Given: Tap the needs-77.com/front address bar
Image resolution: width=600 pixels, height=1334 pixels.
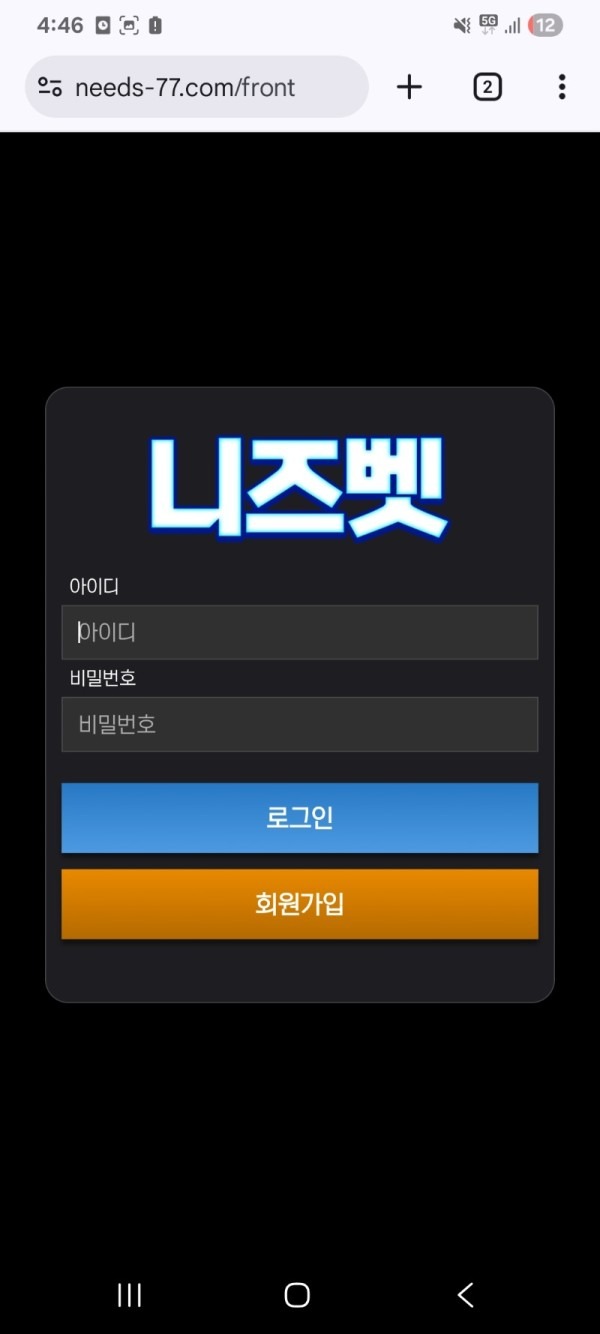Looking at the screenshot, I should point(200,87).
